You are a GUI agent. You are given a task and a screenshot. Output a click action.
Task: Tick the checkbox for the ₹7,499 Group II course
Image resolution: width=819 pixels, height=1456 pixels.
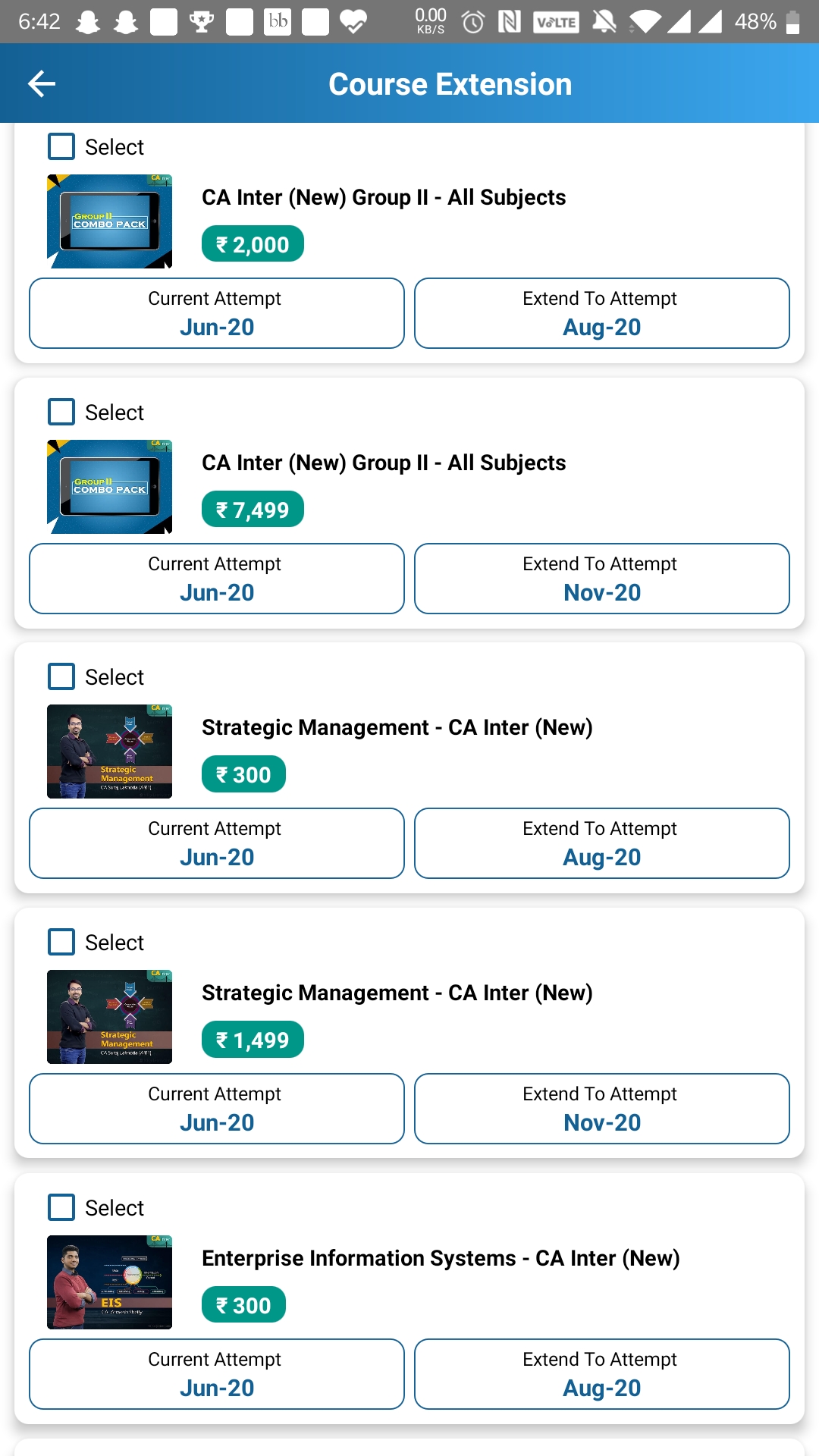pyautogui.click(x=61, y=412)
